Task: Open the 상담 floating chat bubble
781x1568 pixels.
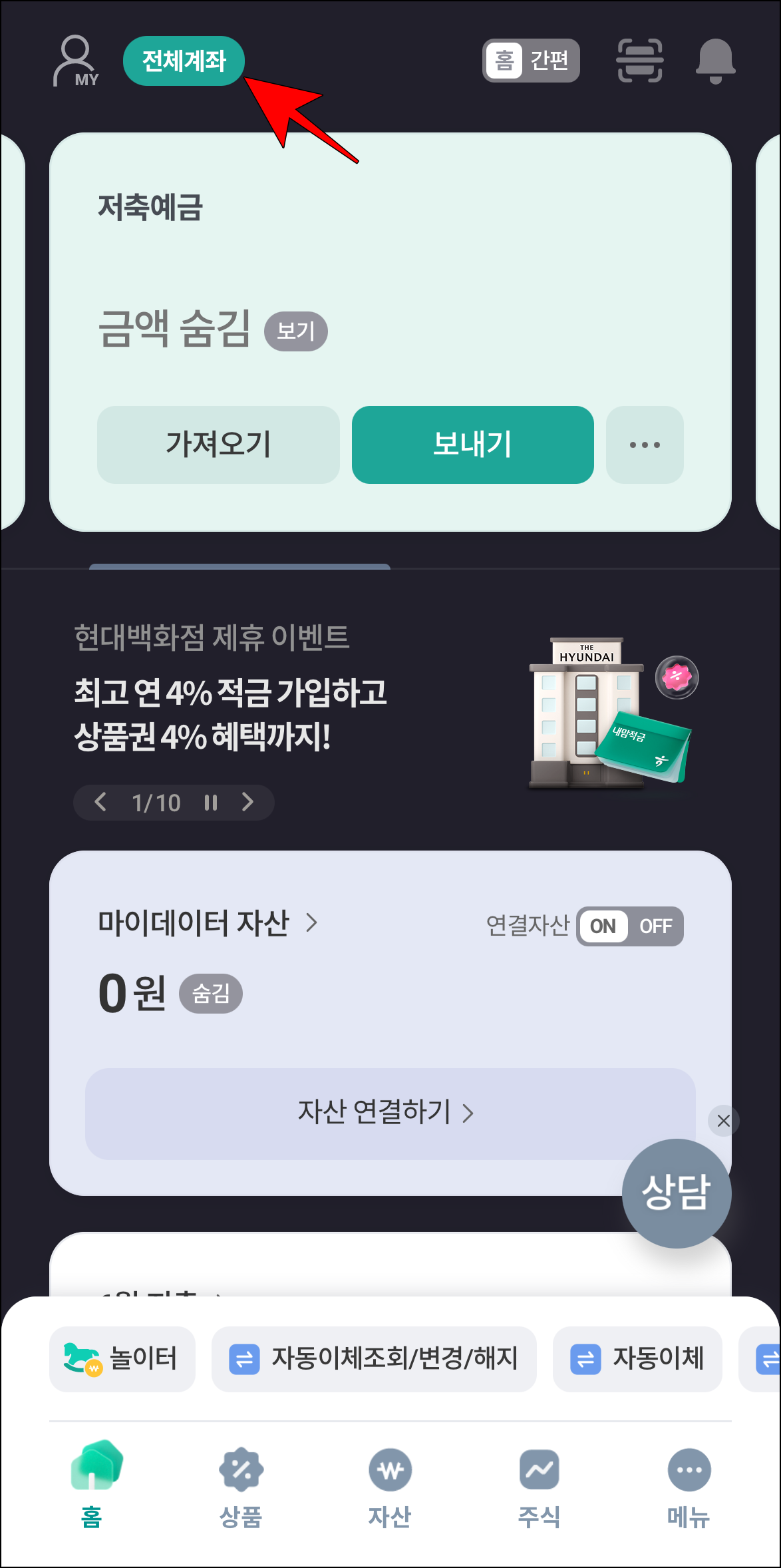Action: (x=676, y=1193)
